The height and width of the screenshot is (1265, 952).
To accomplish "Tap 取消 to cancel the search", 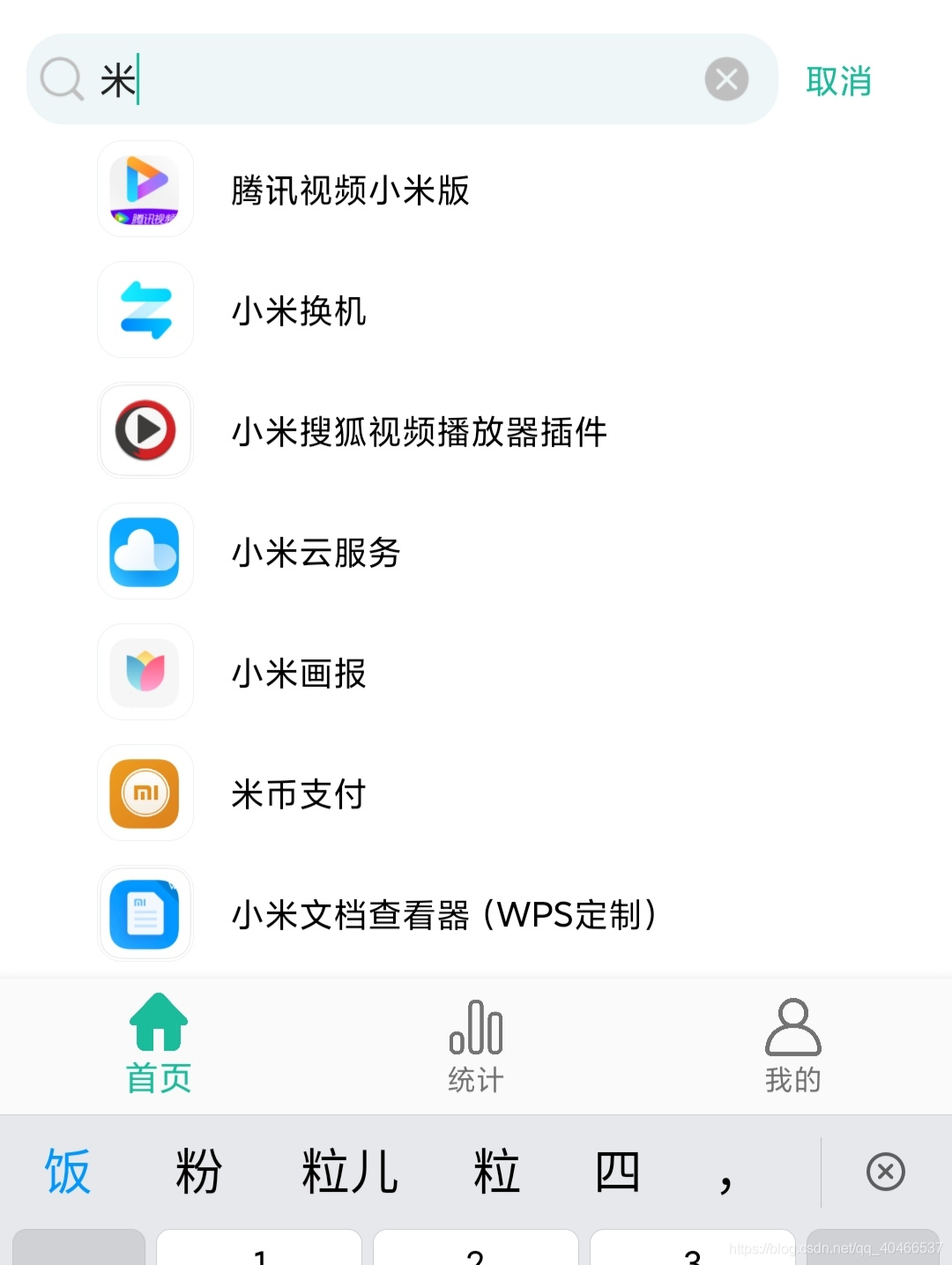I will click(838, 81).
